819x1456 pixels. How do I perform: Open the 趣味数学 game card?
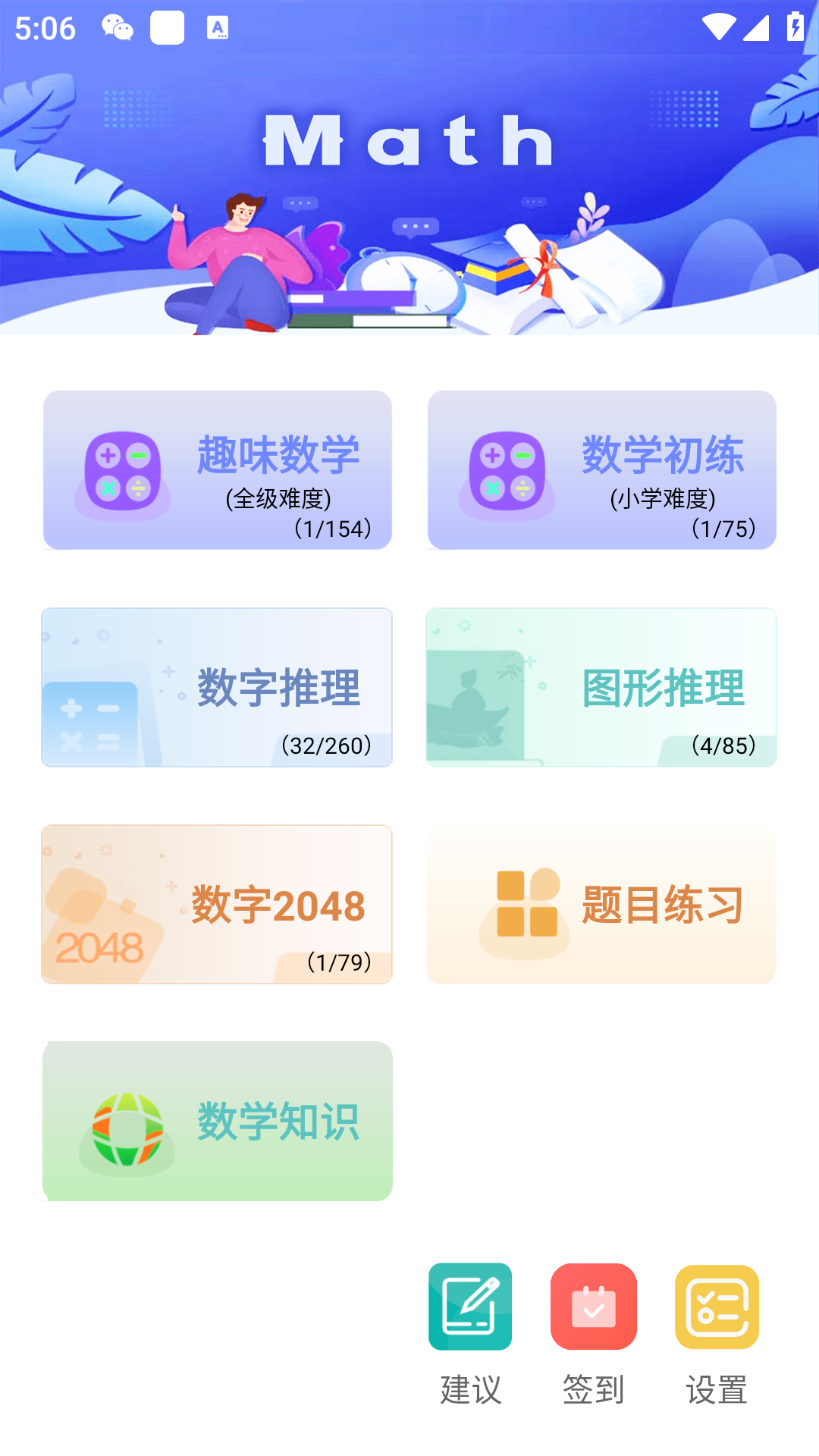217,469
